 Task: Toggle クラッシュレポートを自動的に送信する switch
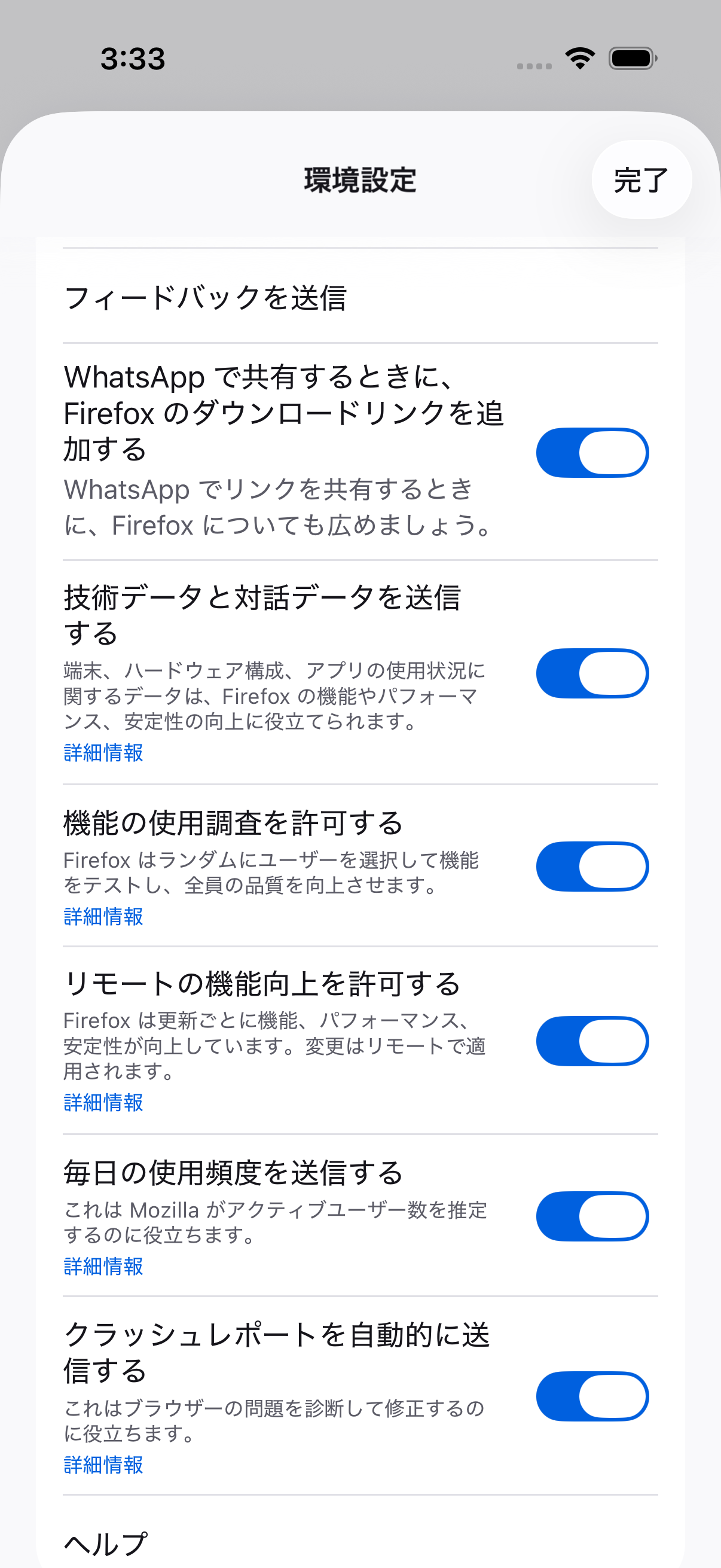coord(591,1396)
